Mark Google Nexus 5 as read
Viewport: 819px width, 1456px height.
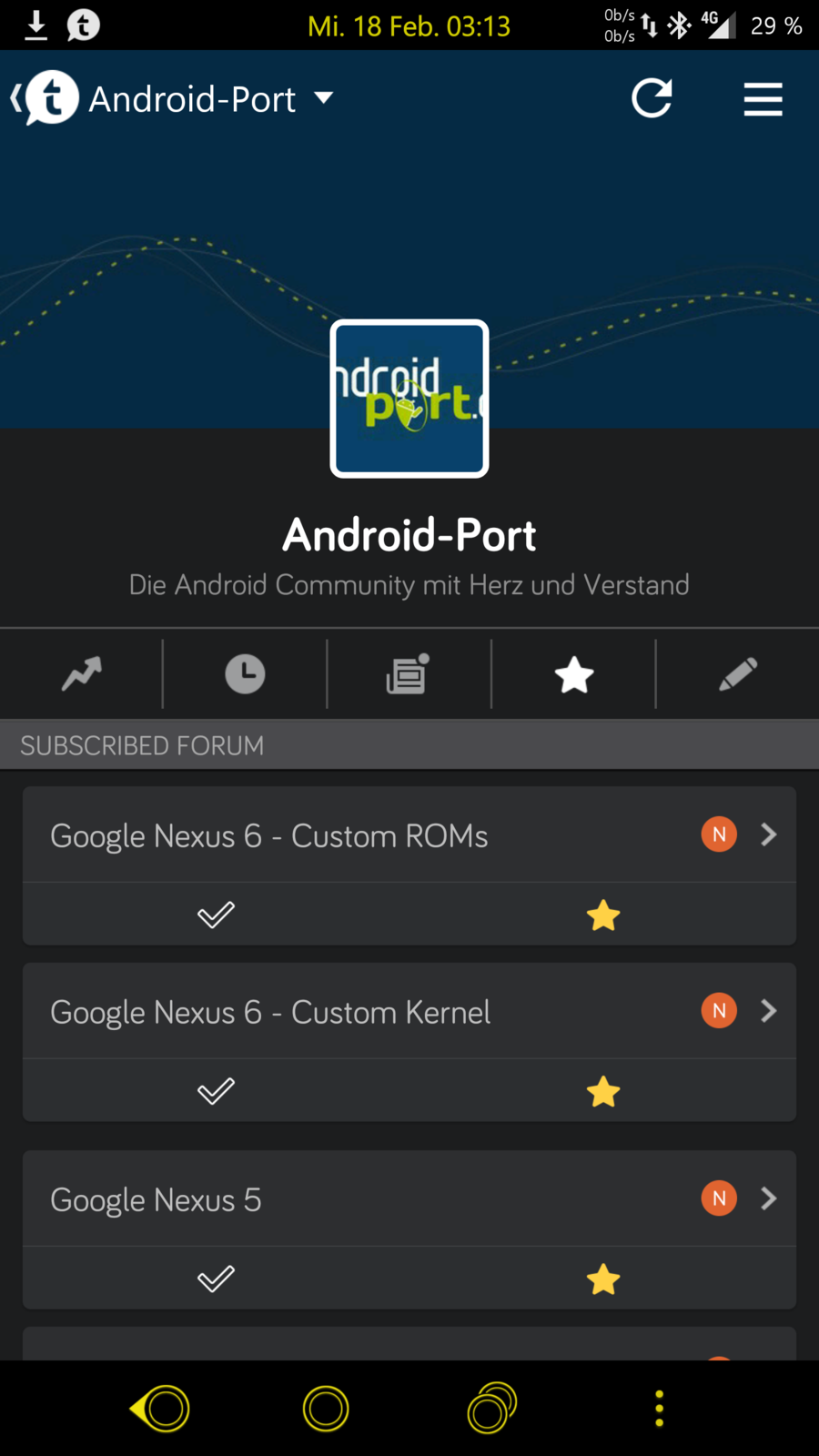(x=216, y=1279)
